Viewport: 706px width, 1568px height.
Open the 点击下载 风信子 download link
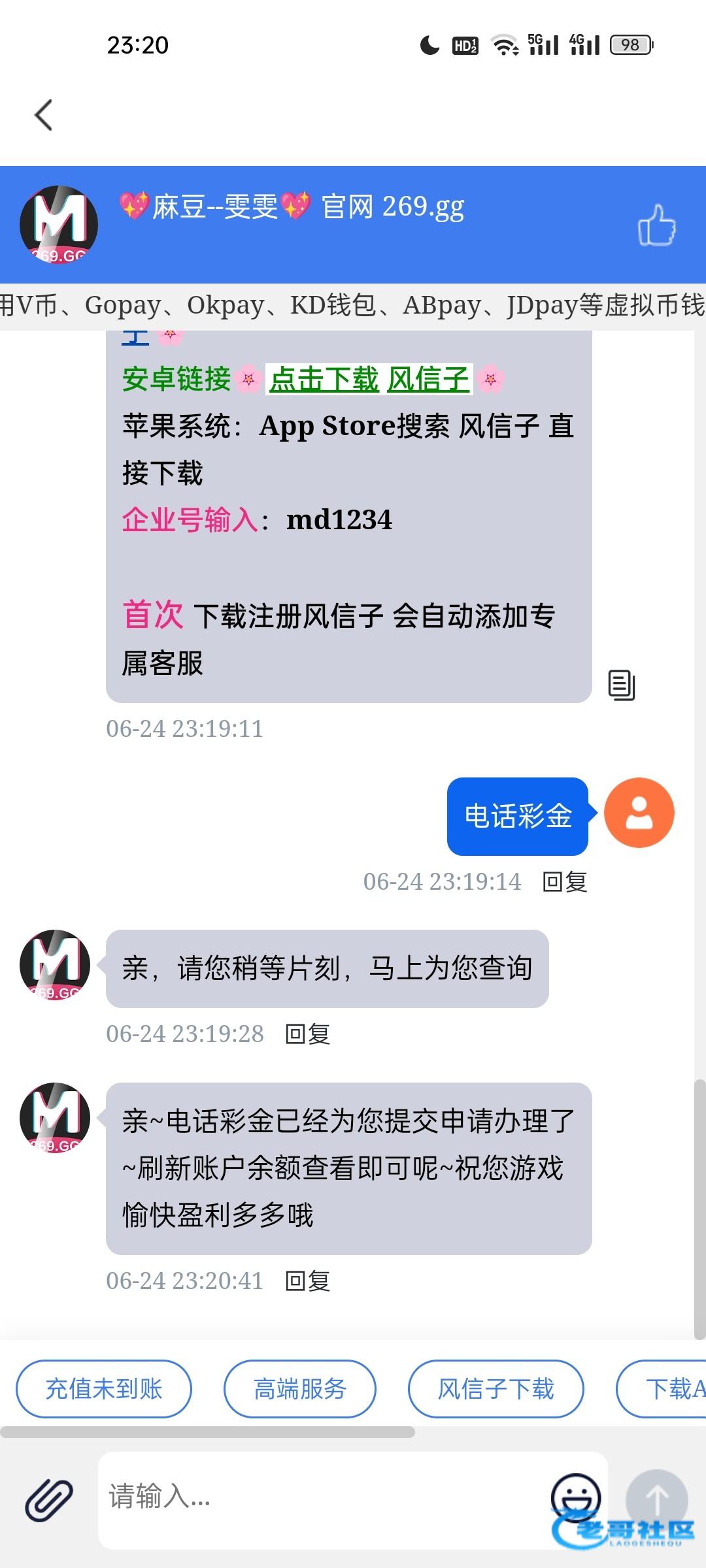click(369, 379)
